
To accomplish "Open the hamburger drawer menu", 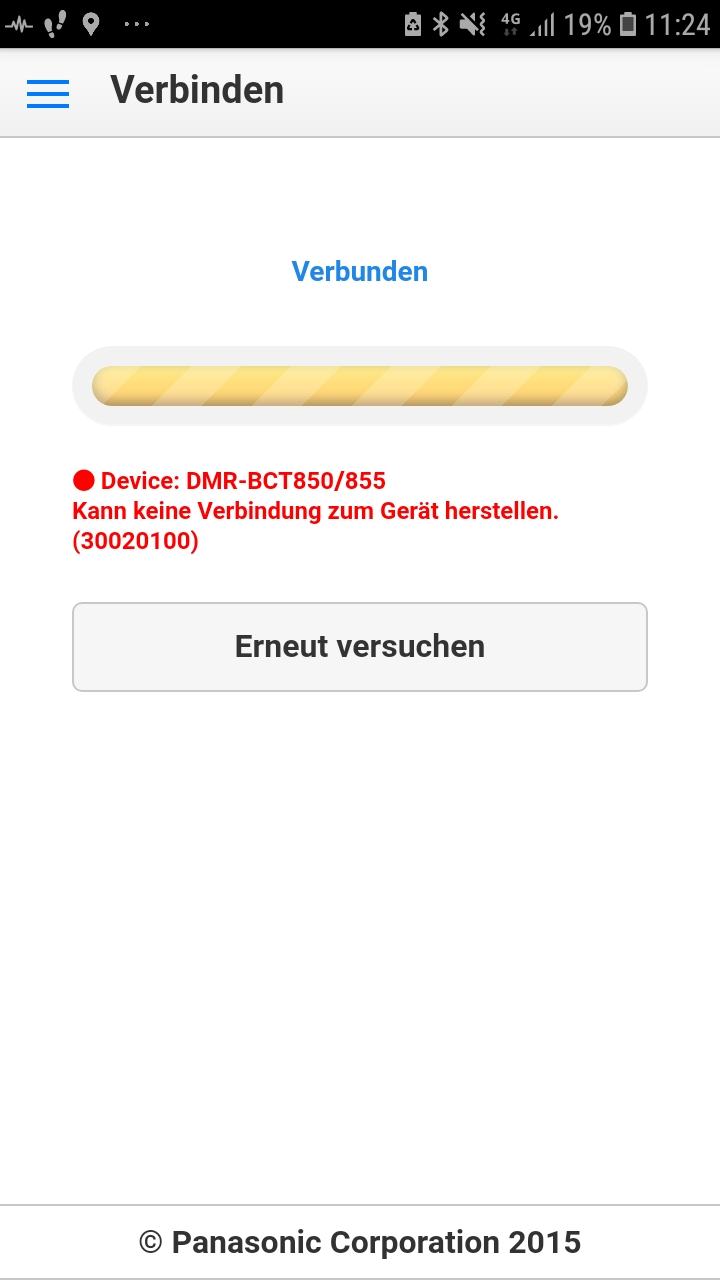I will (x=48, y=93).
